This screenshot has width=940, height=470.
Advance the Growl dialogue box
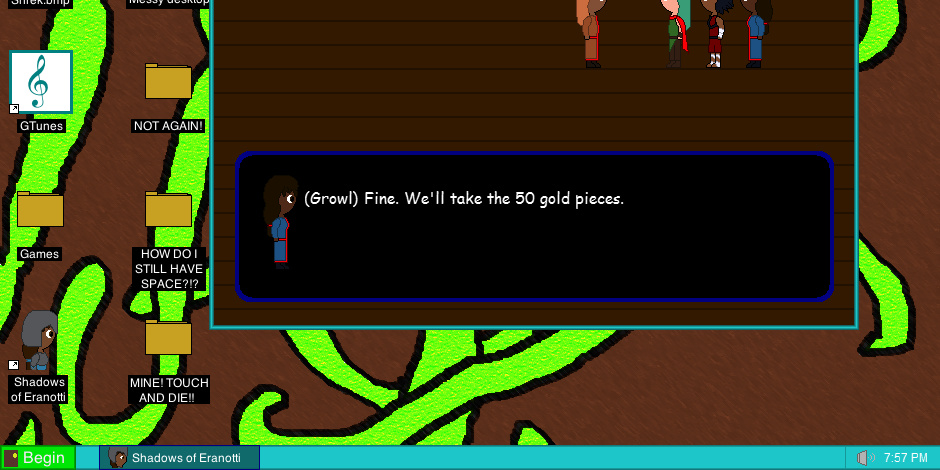coord(534,226)
